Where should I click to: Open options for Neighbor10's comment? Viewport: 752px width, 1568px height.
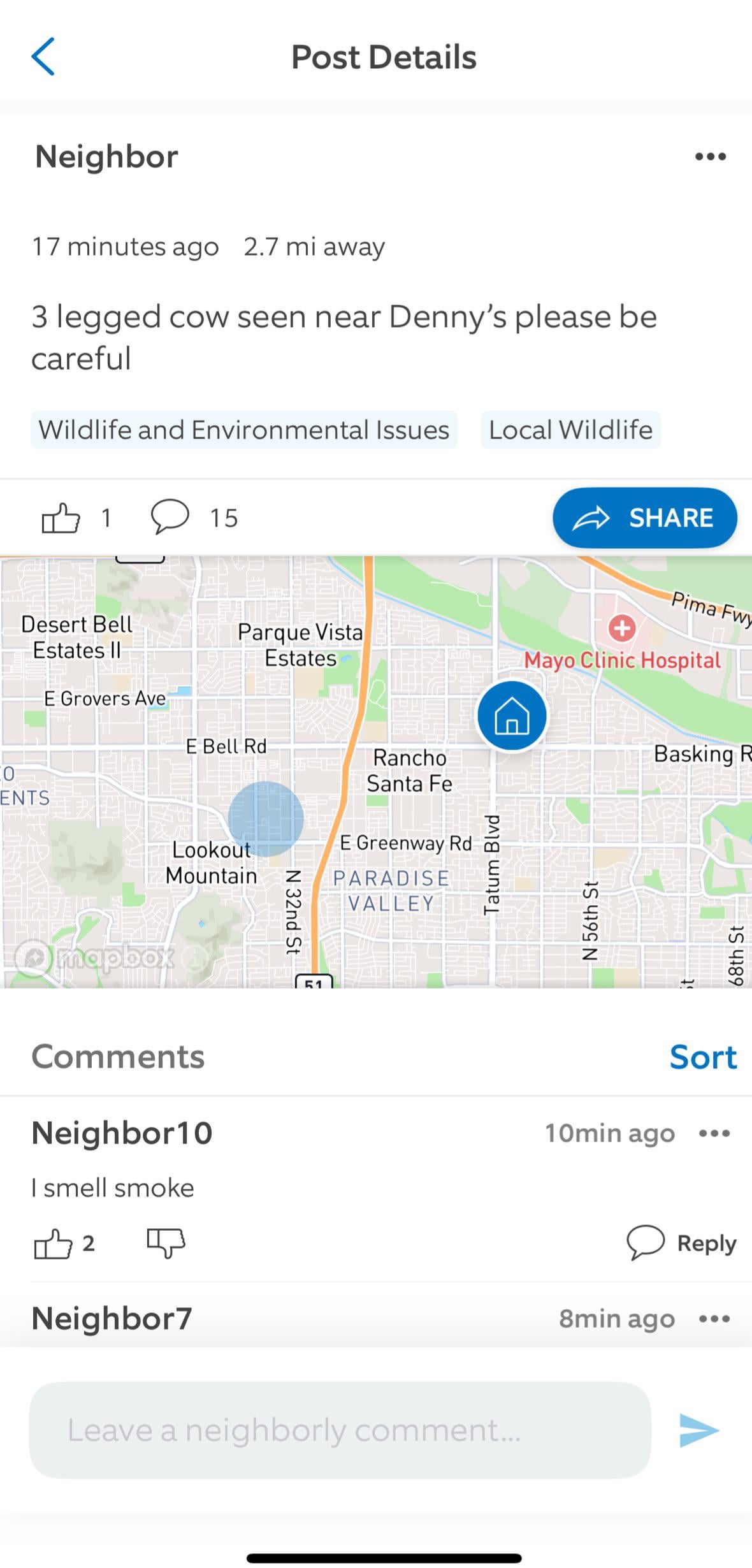tap(714, 1133)
